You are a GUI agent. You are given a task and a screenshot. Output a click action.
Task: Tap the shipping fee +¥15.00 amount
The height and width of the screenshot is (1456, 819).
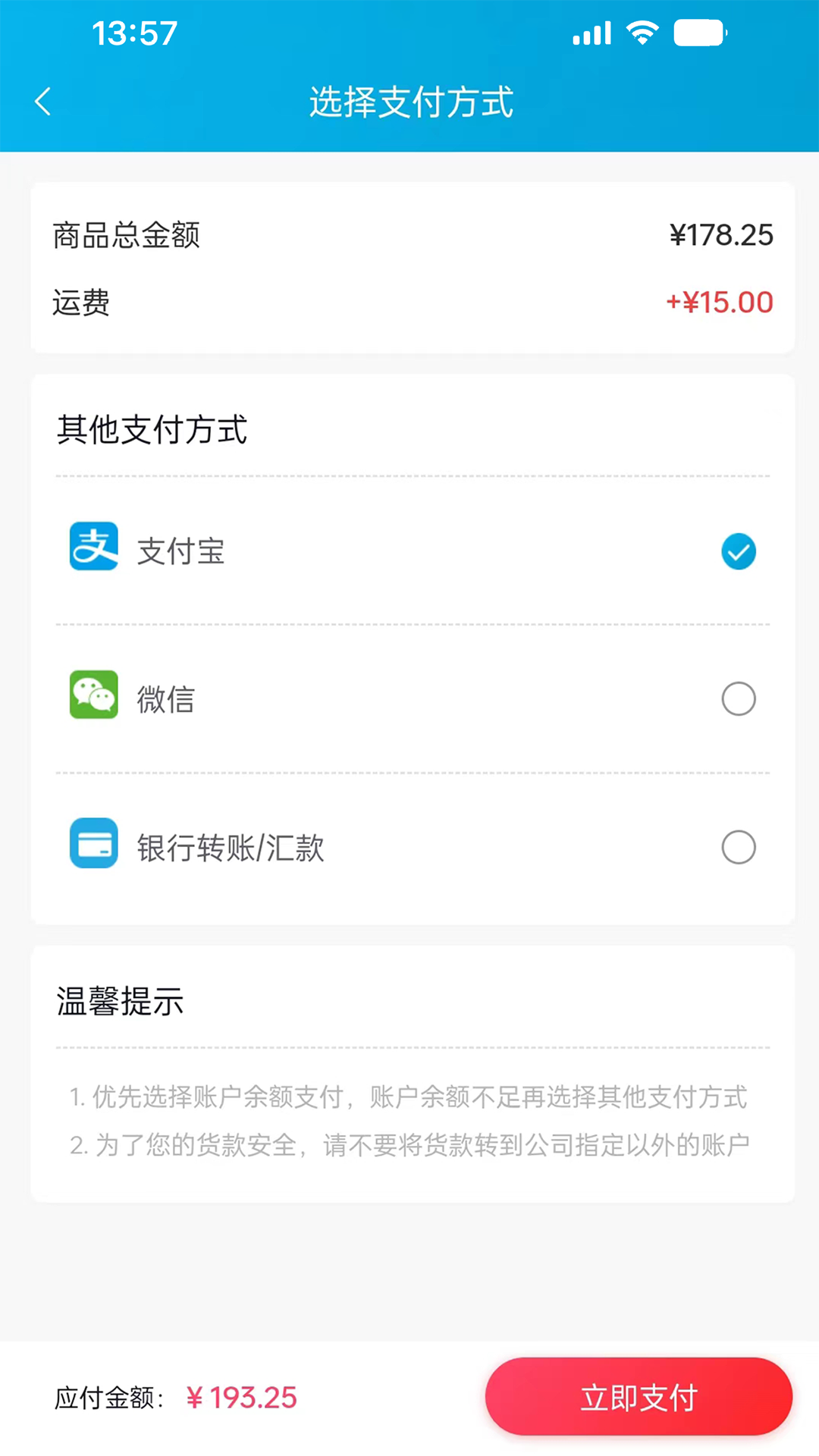point(719,302)
